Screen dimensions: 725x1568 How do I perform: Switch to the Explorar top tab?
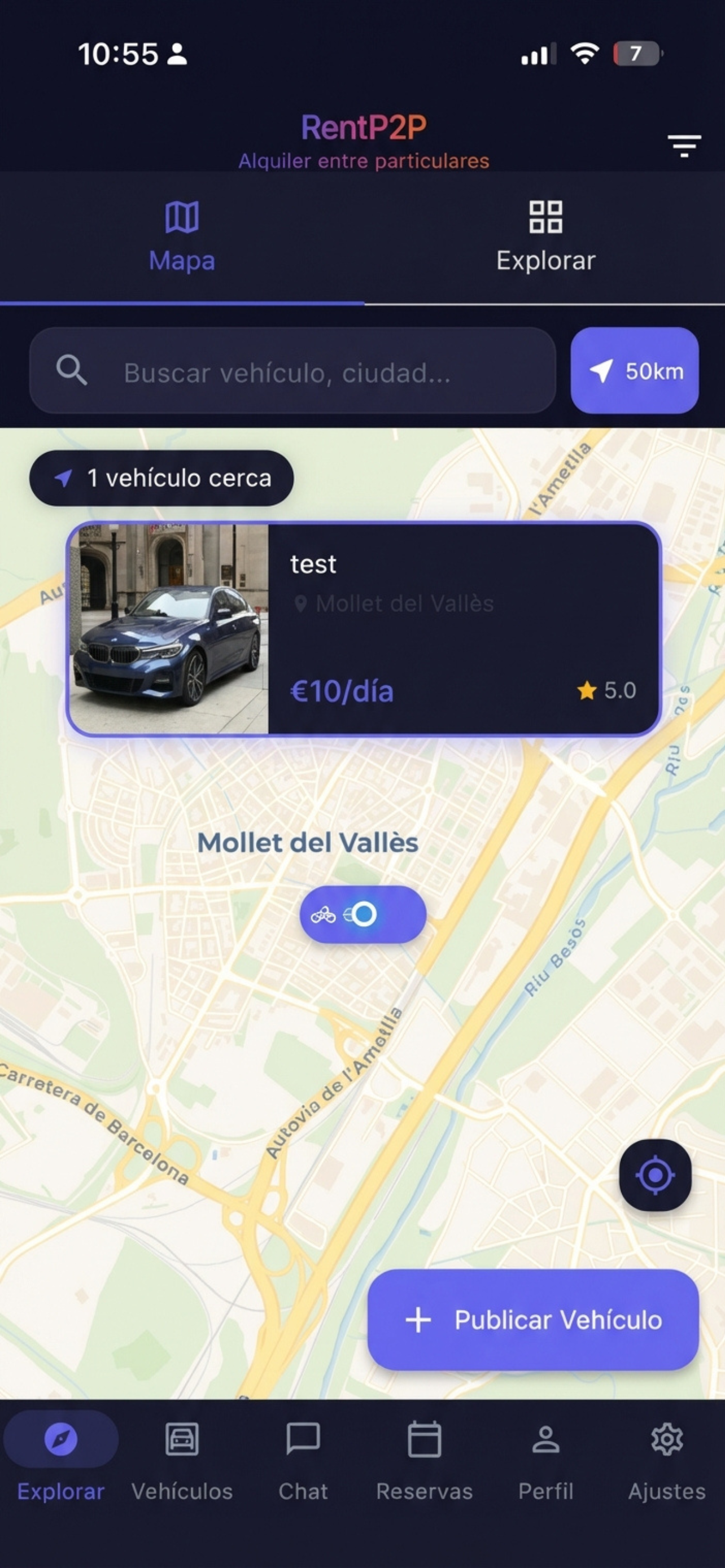pos(545,238)
